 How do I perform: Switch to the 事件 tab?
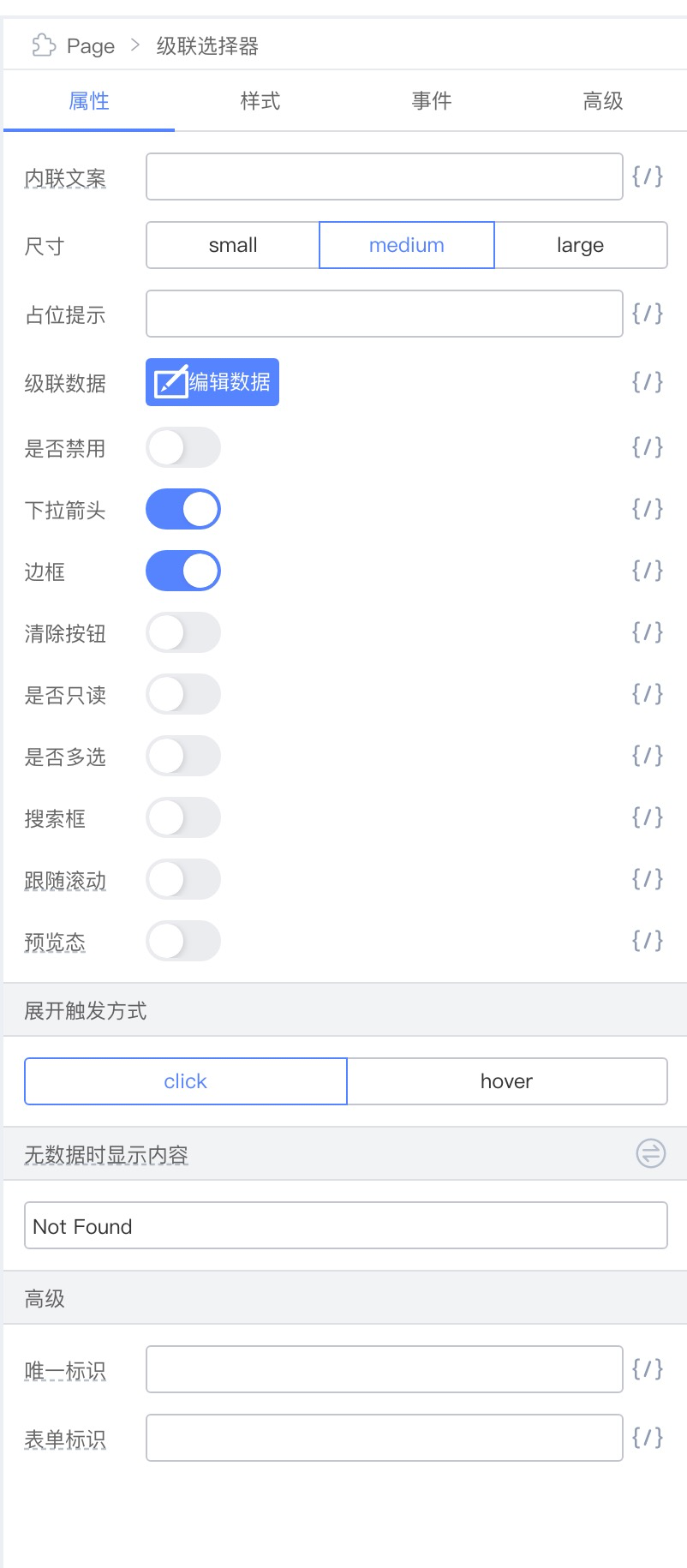click(431, 101)
